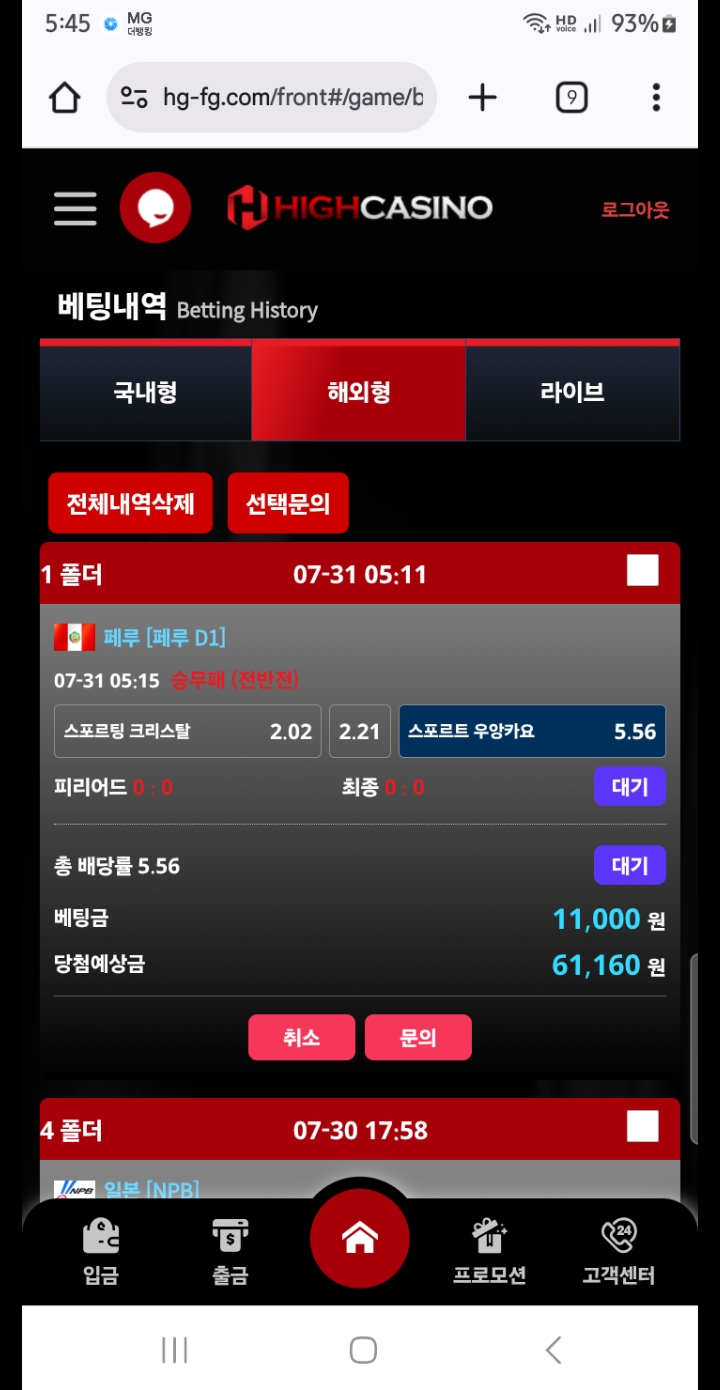Tap the 전체내역삭제 button
The width and height of the screenshot is (720, 1390).
point(130,503)
